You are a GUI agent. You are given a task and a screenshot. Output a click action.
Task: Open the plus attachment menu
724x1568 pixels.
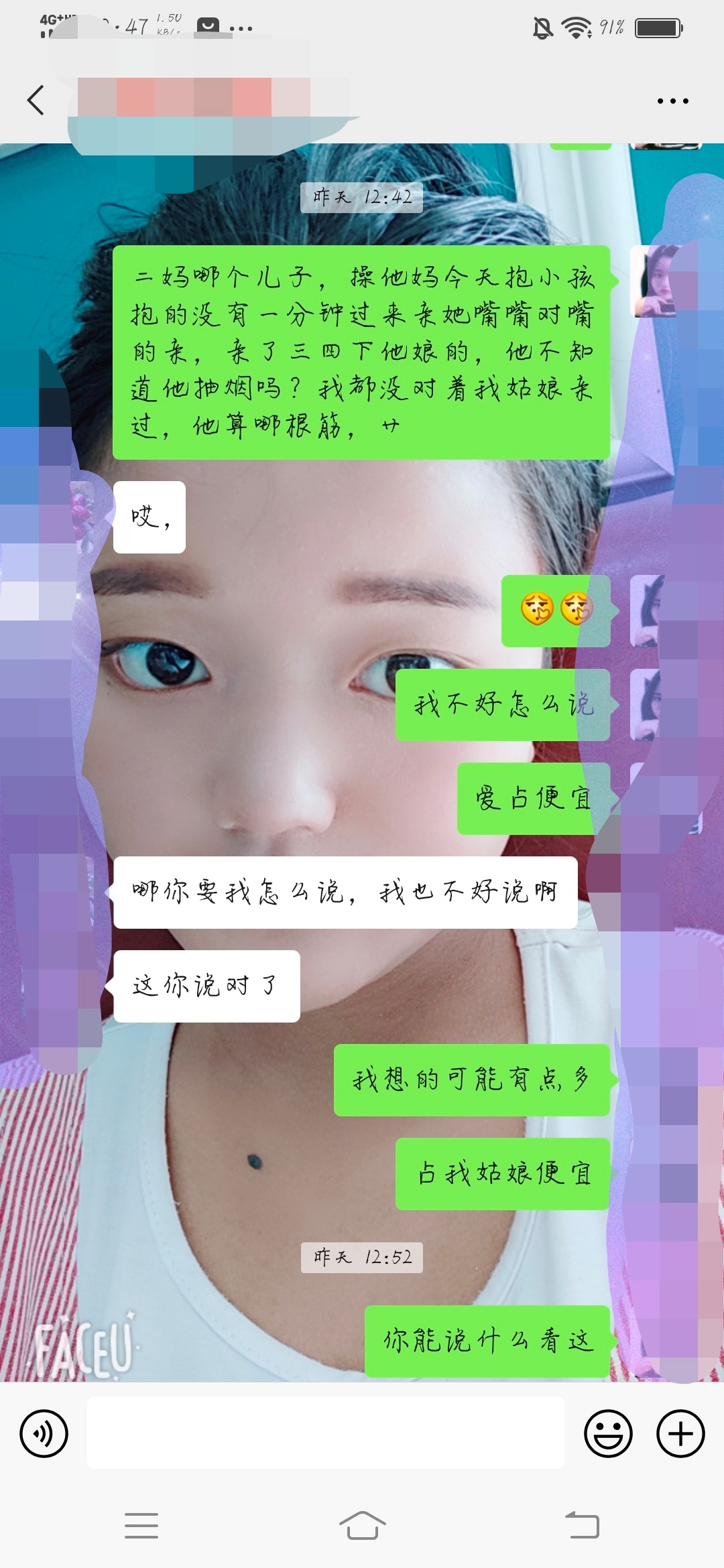tap(680, 1434)
